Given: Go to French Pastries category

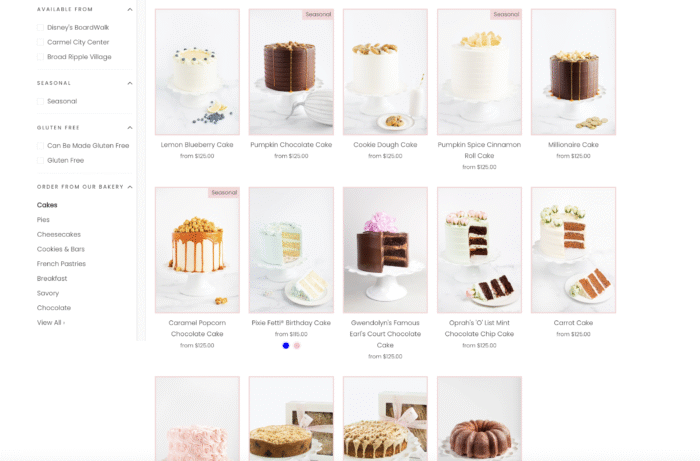Looking at the screenshot, I should point(61,264).
